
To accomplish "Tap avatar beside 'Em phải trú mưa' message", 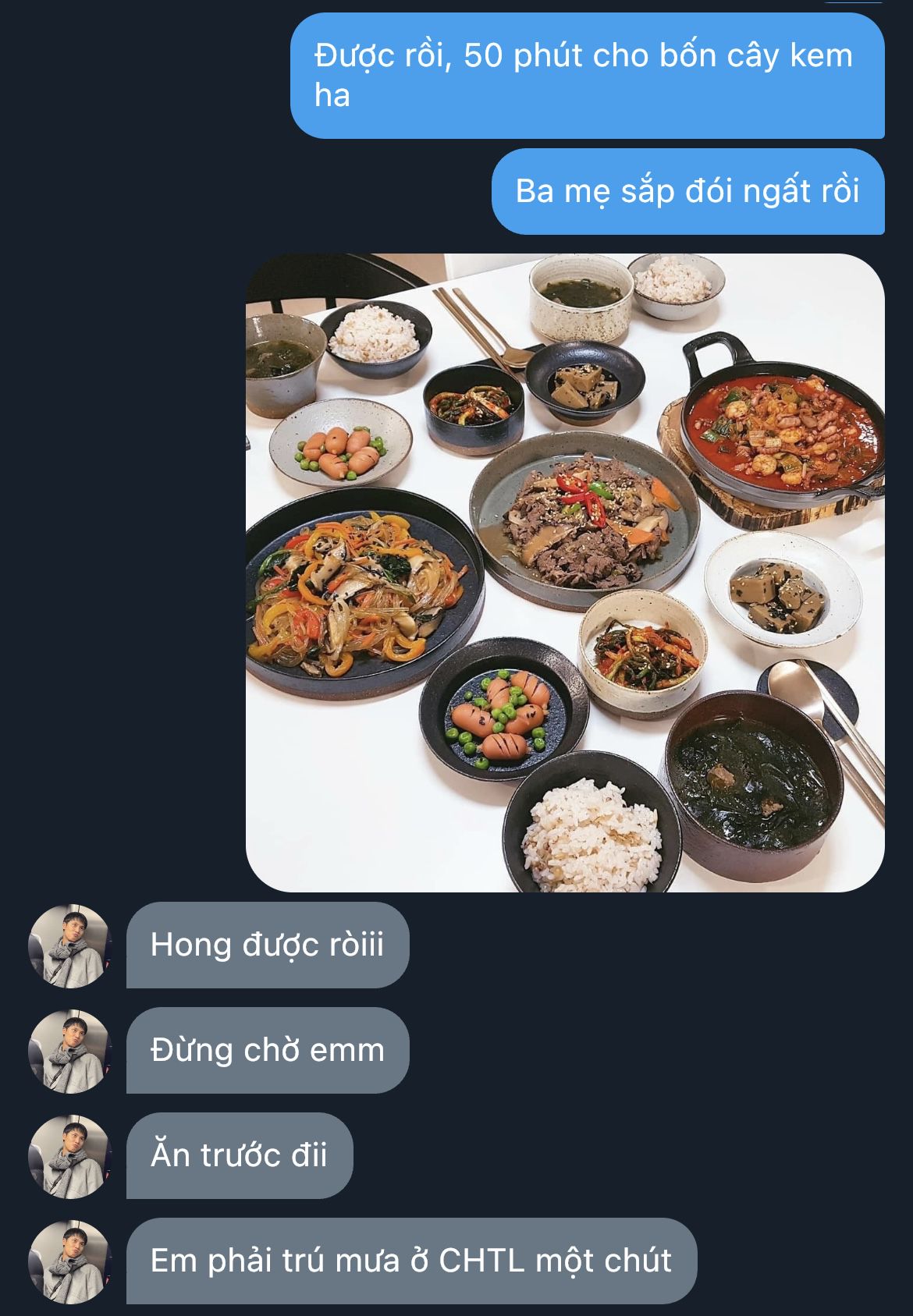I will coord(69,1261).
